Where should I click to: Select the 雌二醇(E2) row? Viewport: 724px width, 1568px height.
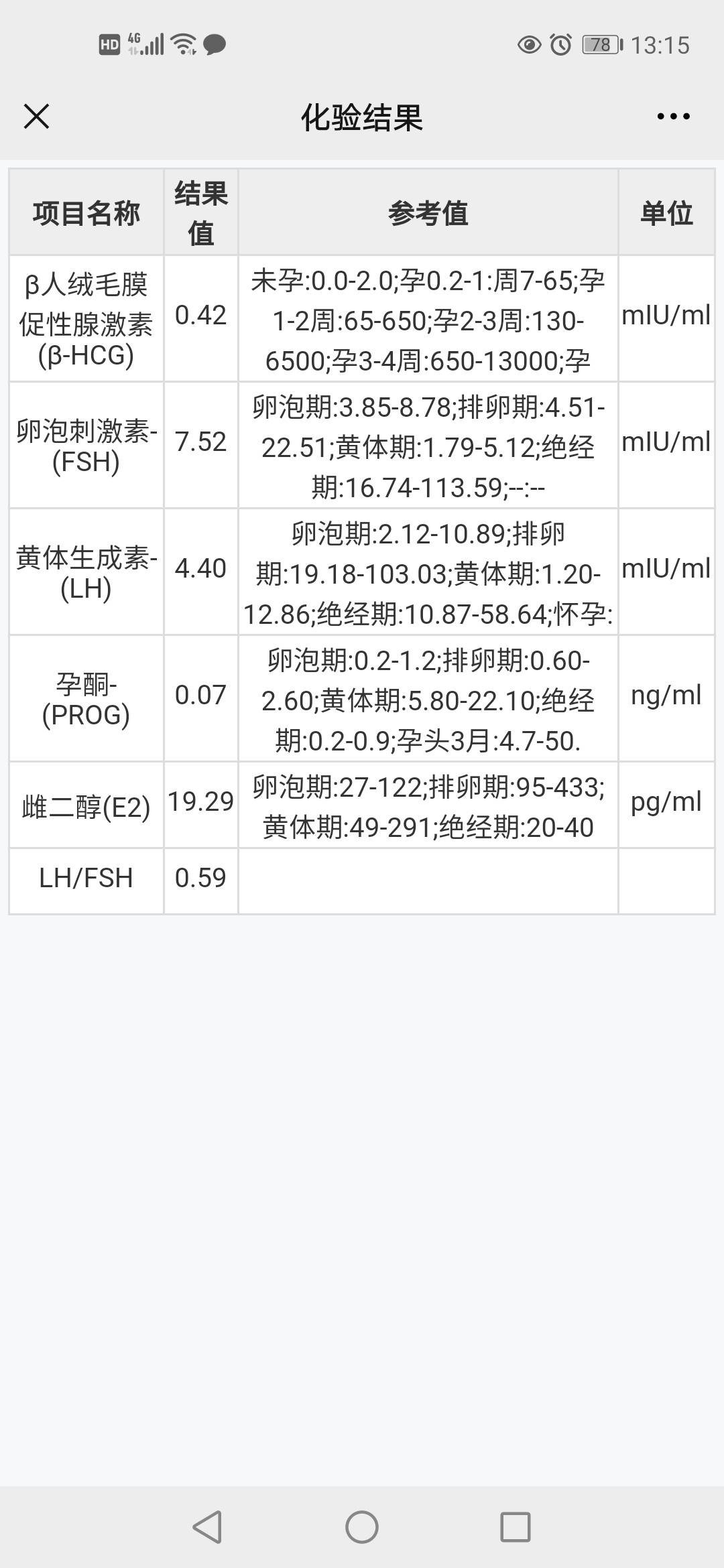point(86,806)
